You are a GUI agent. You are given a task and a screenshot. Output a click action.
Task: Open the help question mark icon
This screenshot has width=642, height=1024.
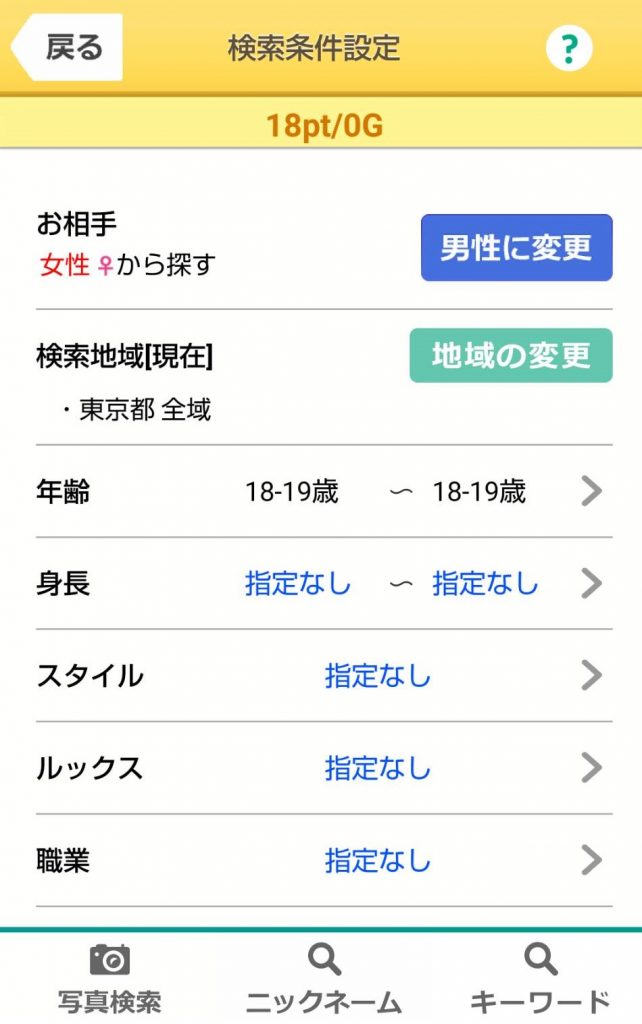coord(568,48)
